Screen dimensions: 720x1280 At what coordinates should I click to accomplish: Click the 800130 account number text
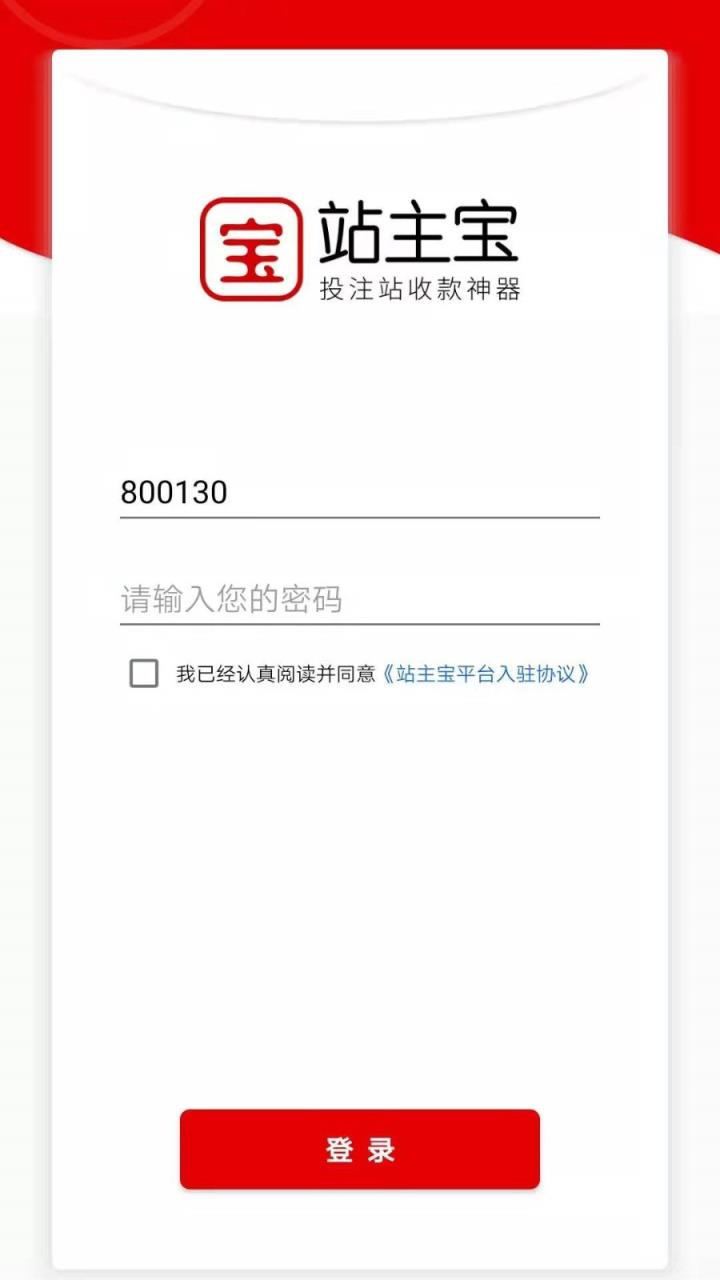point(171,492)
